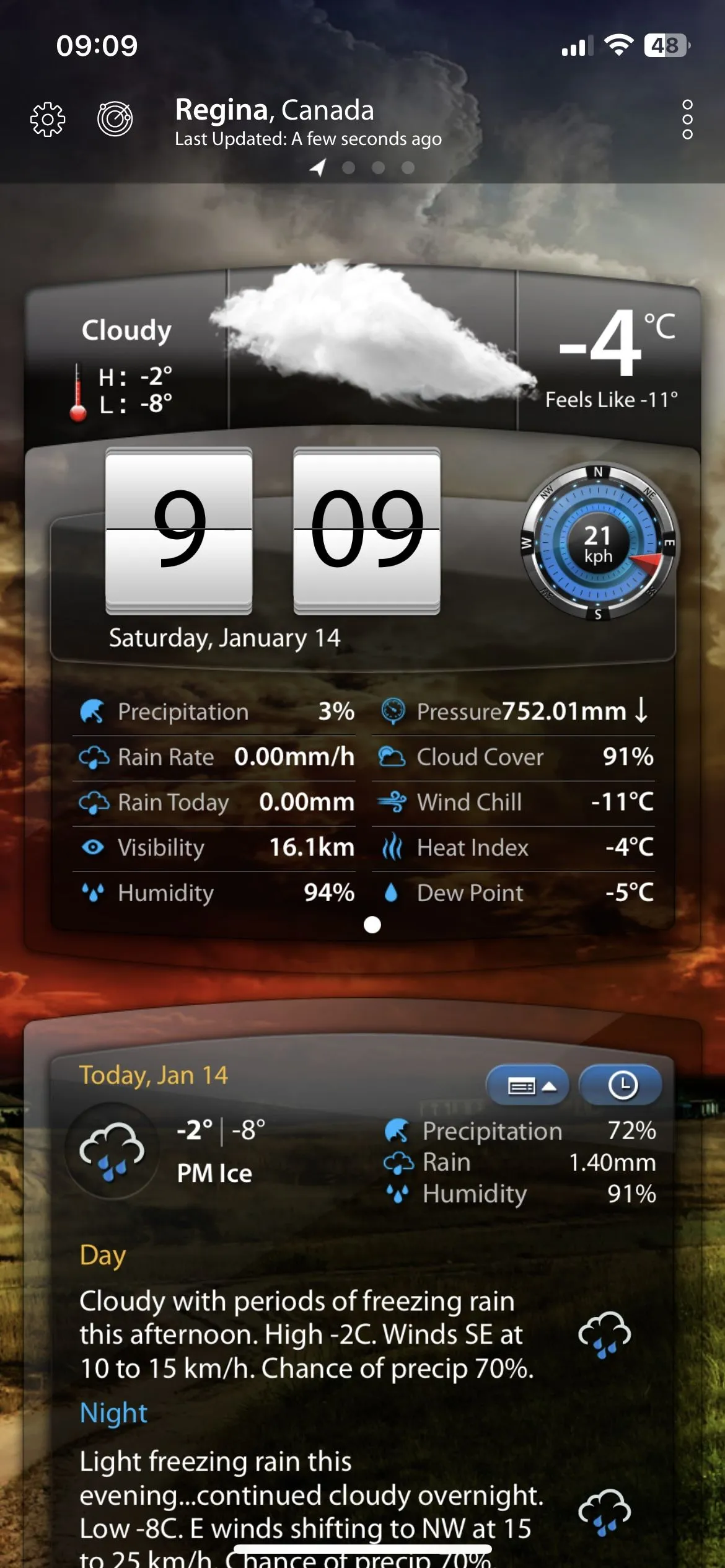Collapse the detailed forecast text

527,1086
